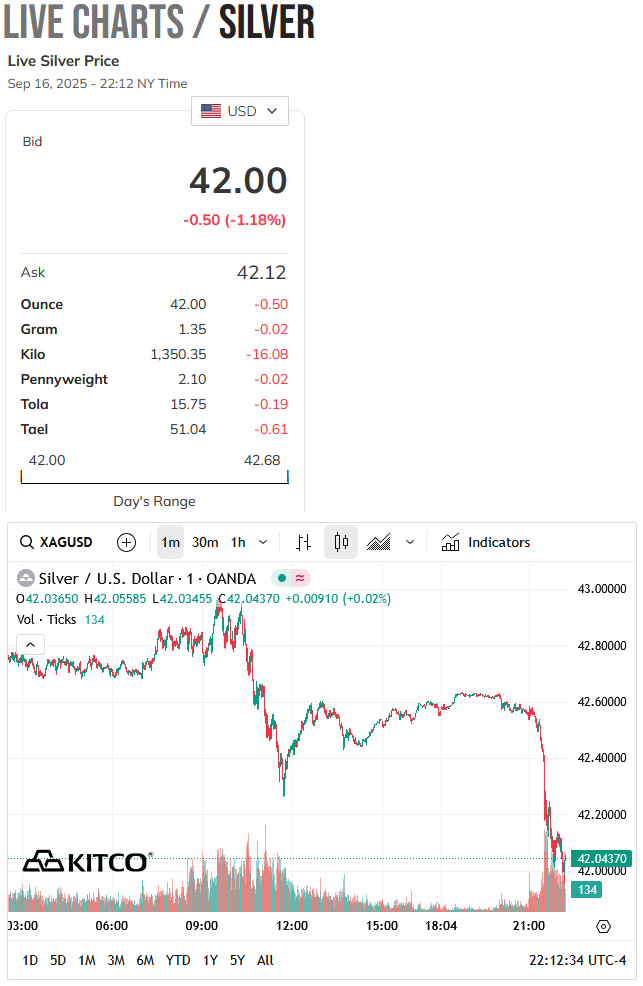
Task: Select the bars chart style
Action: click(x=304, y=542)
